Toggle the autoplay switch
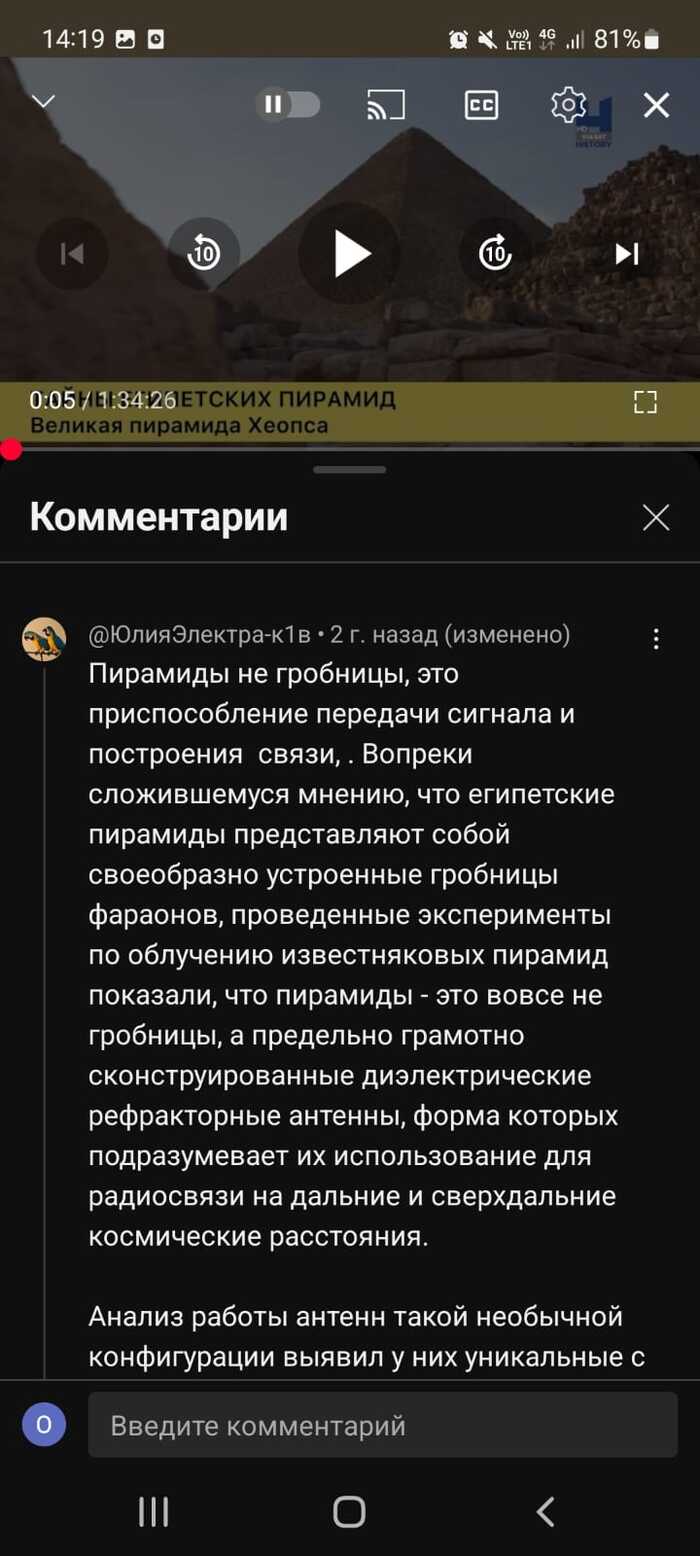The width and height of the screenshot is (700, 1556). coord(288,104)
